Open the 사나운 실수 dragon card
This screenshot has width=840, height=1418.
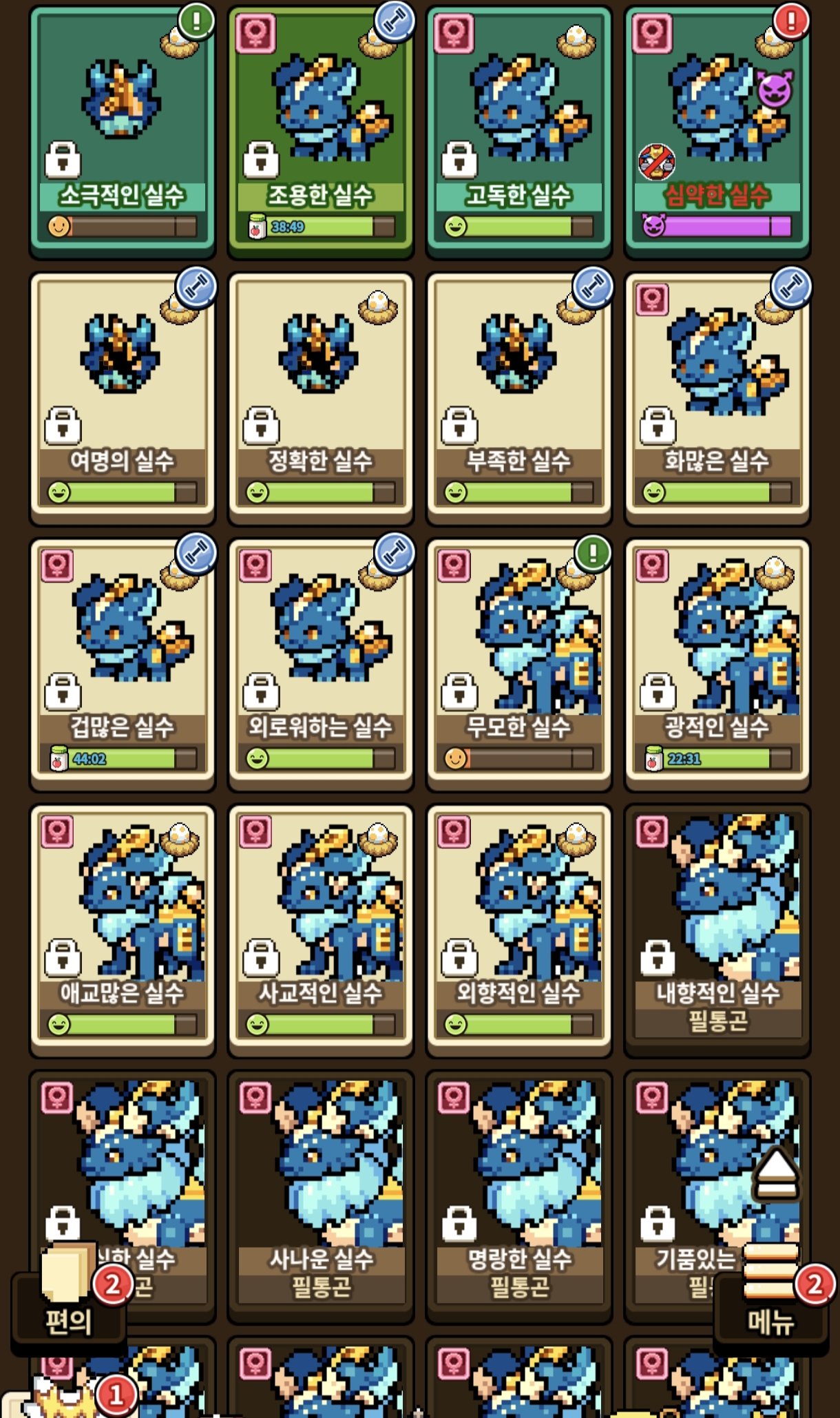click(320, 1191)
